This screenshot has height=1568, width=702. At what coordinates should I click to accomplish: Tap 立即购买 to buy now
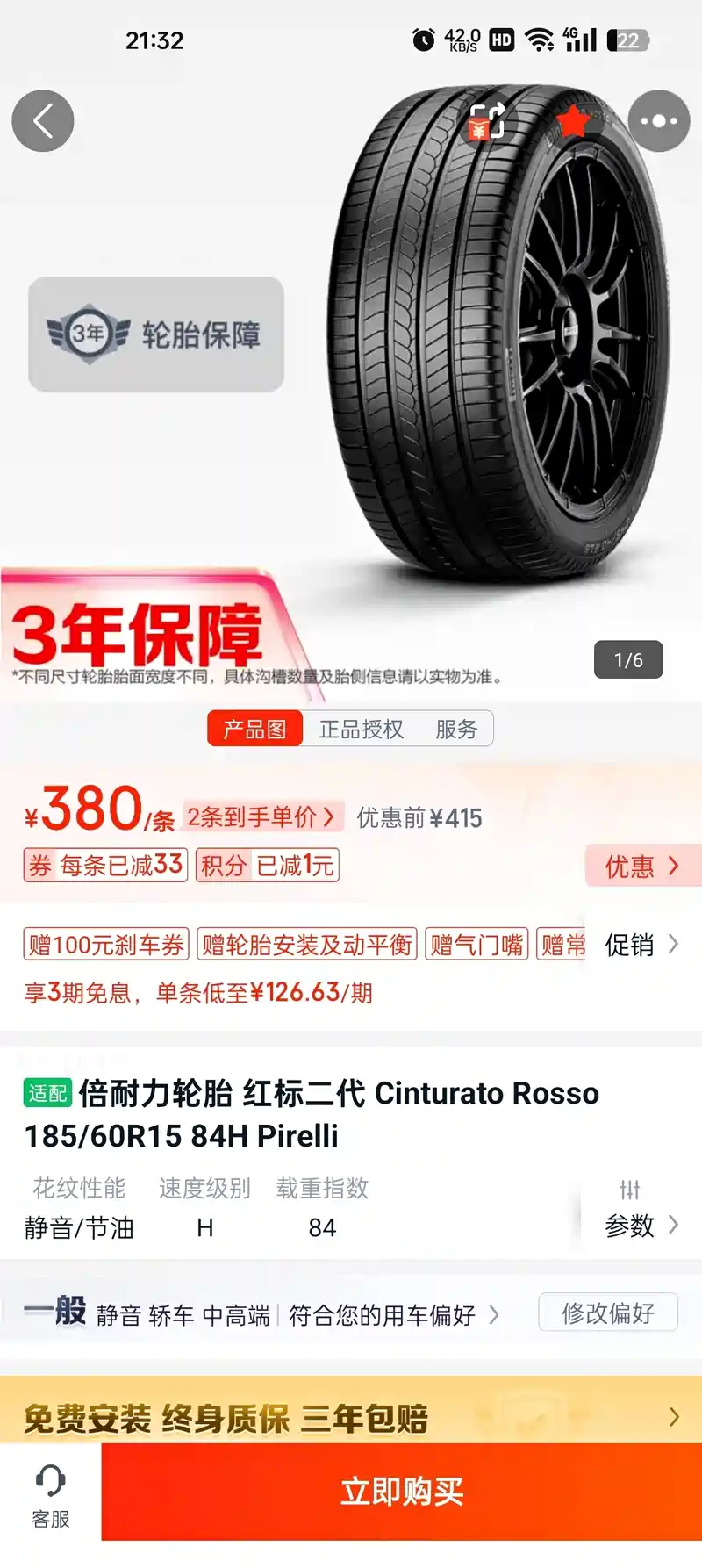pyautogui.click(x=402, y=1492)
